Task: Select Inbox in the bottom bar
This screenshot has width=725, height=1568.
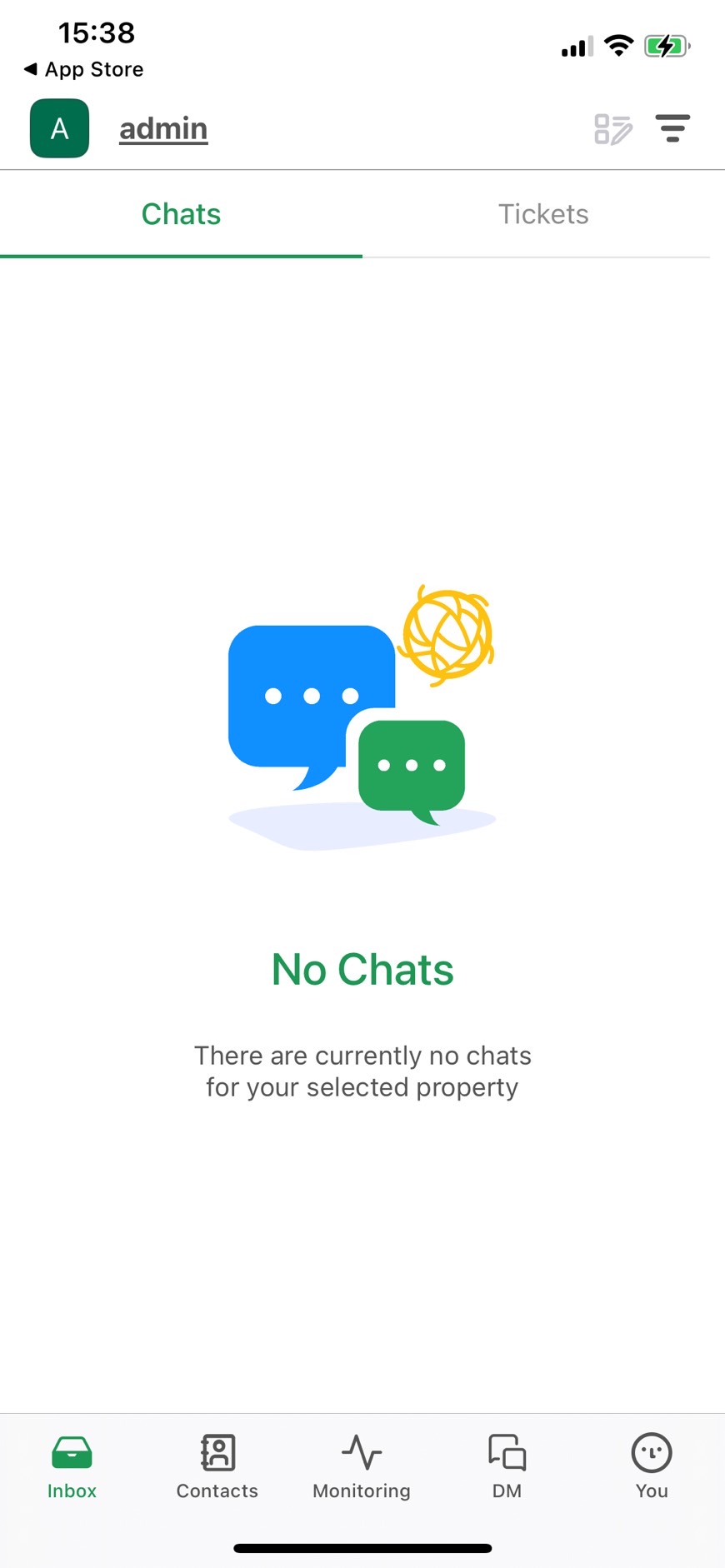Action: pyautogui.click(x=72, y=1467)
